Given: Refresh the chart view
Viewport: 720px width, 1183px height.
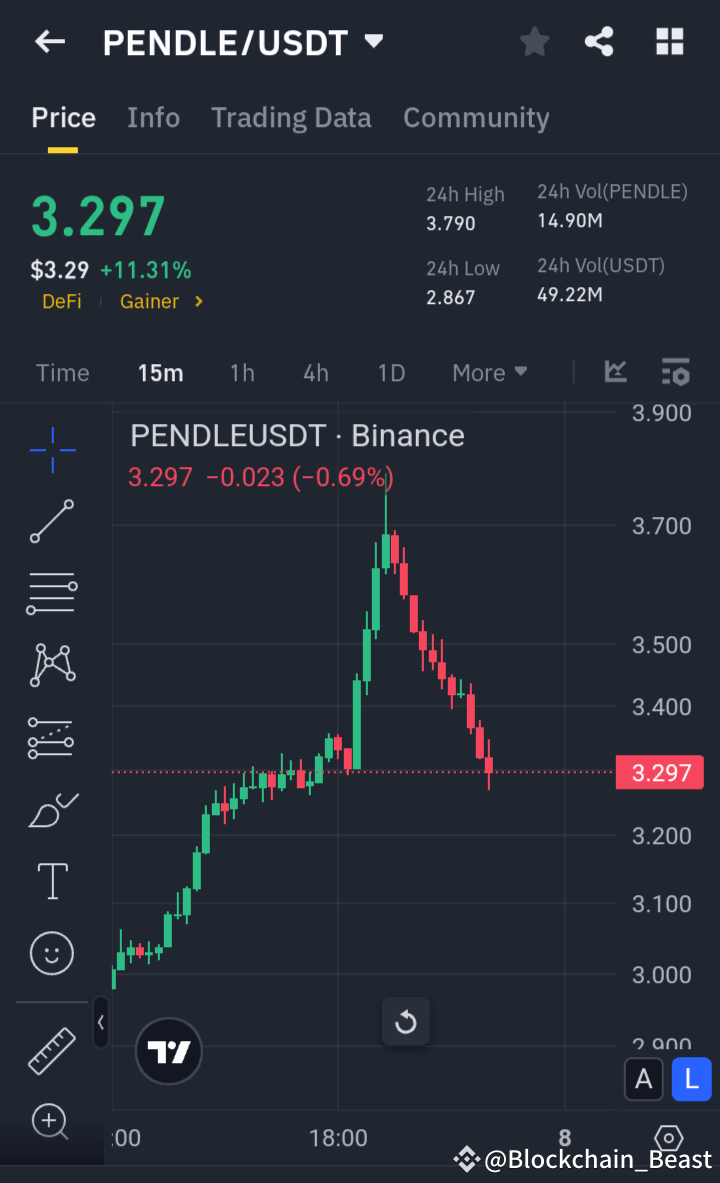Looking at the screenshot, I should coord(405,1022).
